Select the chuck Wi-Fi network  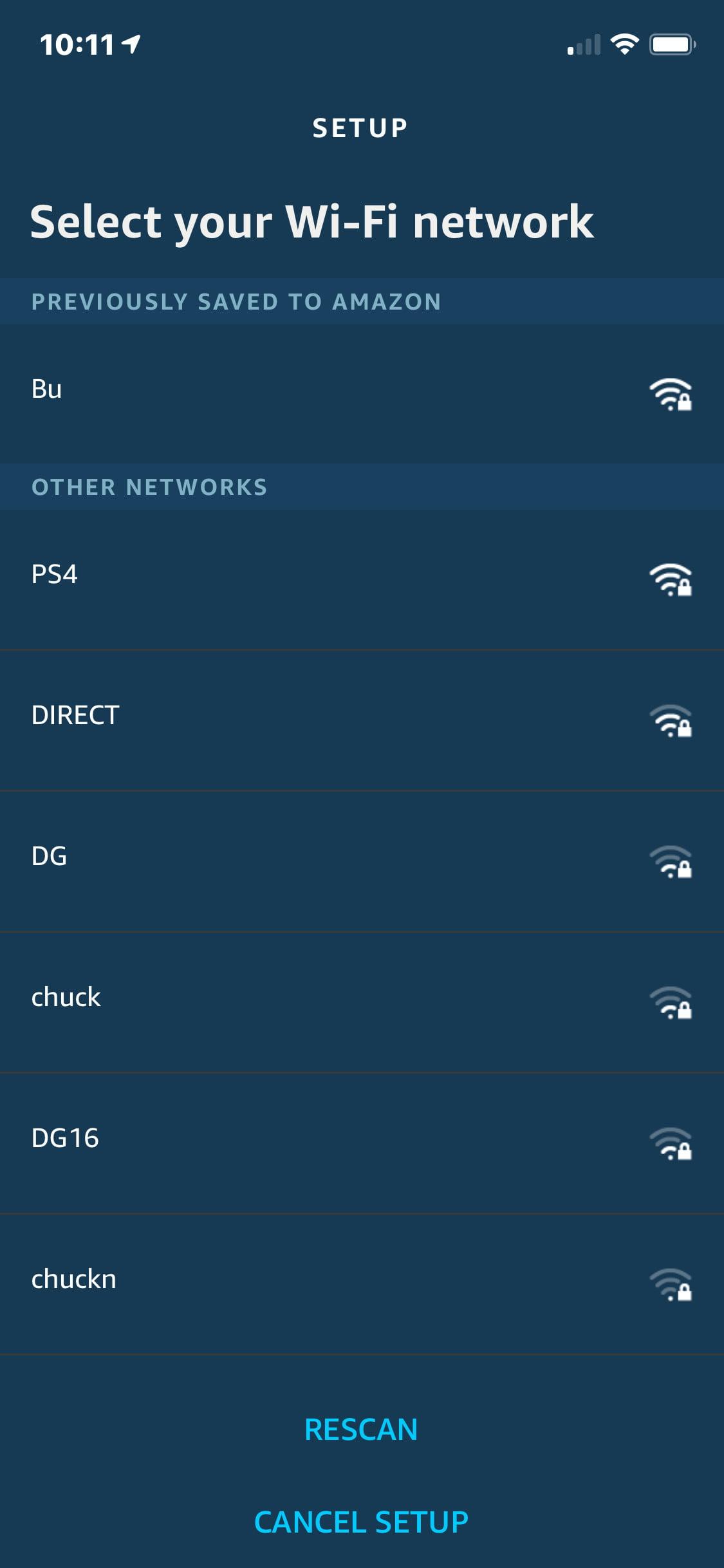pyautogui.click(x=362, y=1002)
